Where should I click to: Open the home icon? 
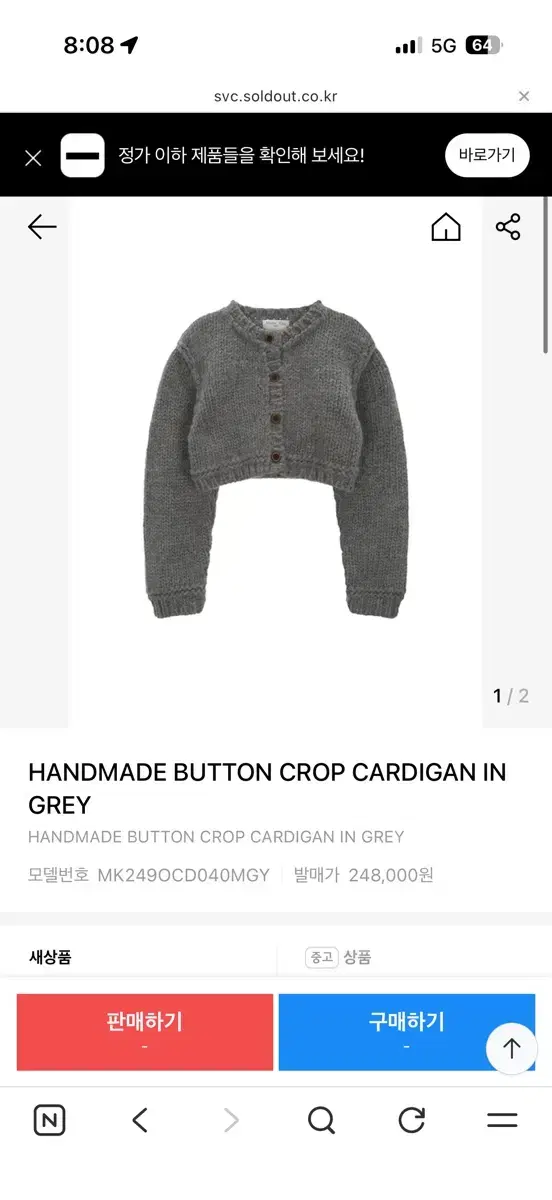[x=446, y=227]
